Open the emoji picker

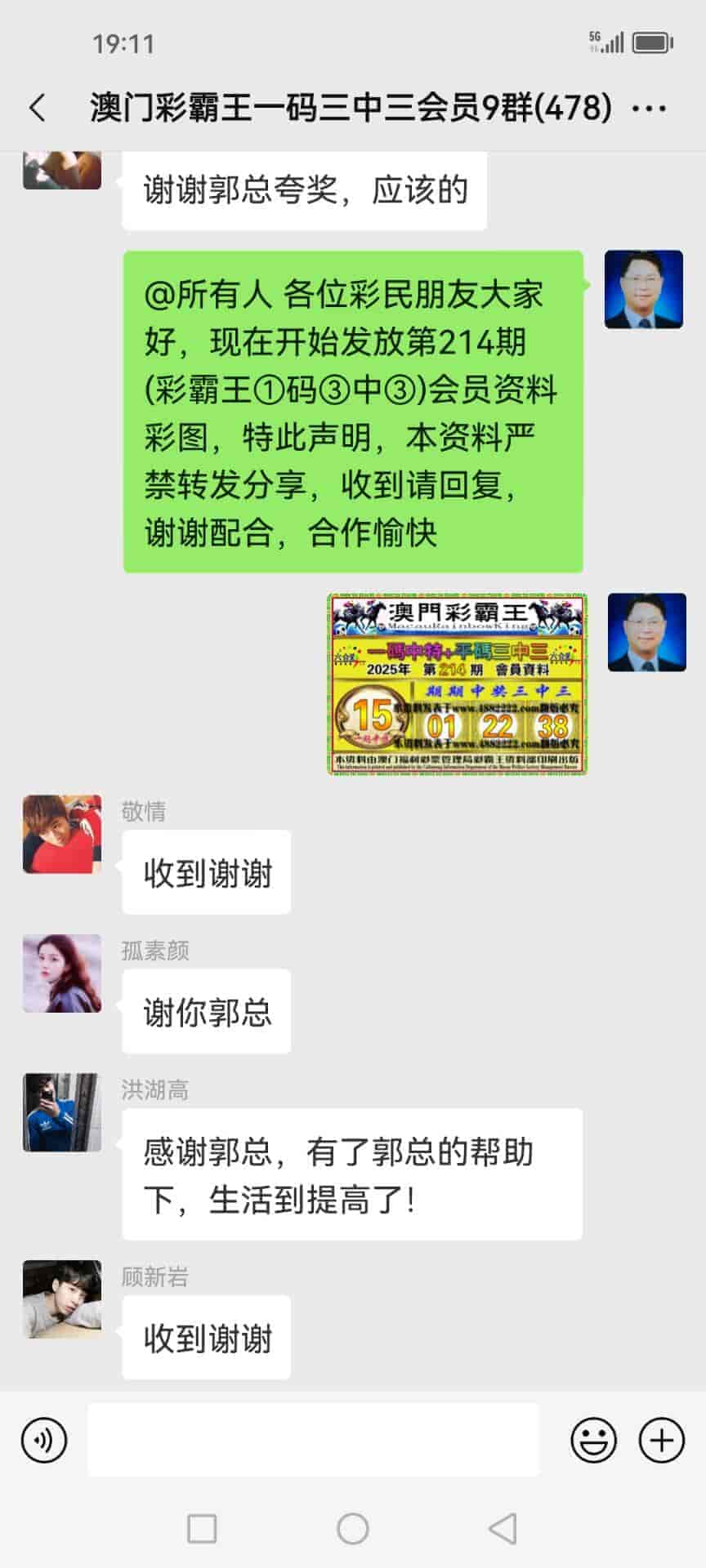(593, 1440)
